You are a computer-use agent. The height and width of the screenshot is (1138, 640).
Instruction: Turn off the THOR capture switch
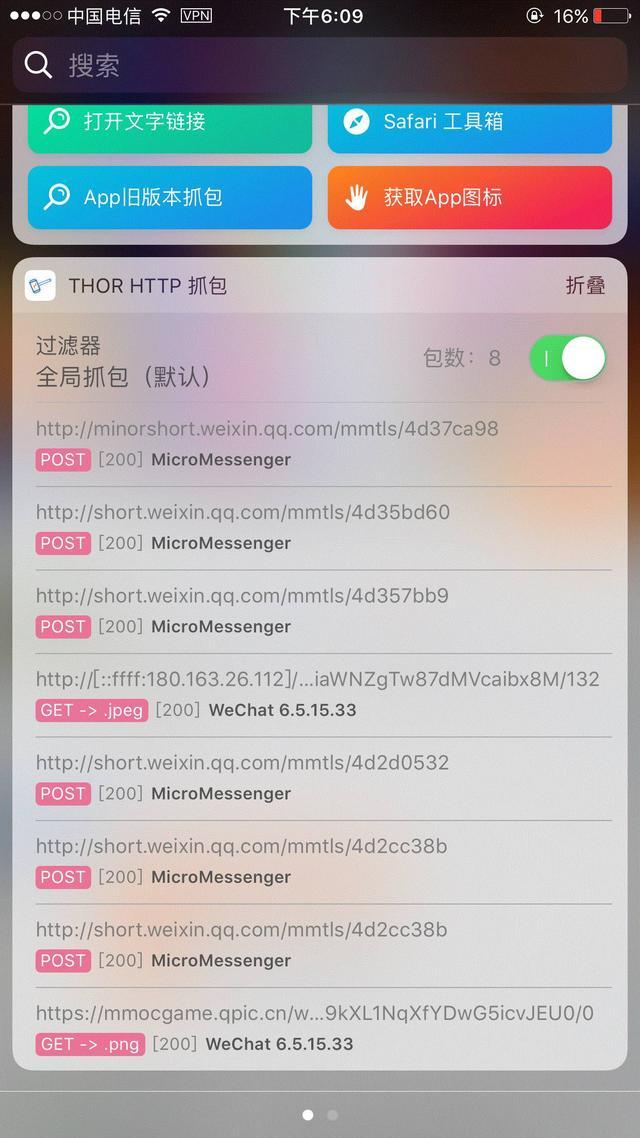pos(567,358)
